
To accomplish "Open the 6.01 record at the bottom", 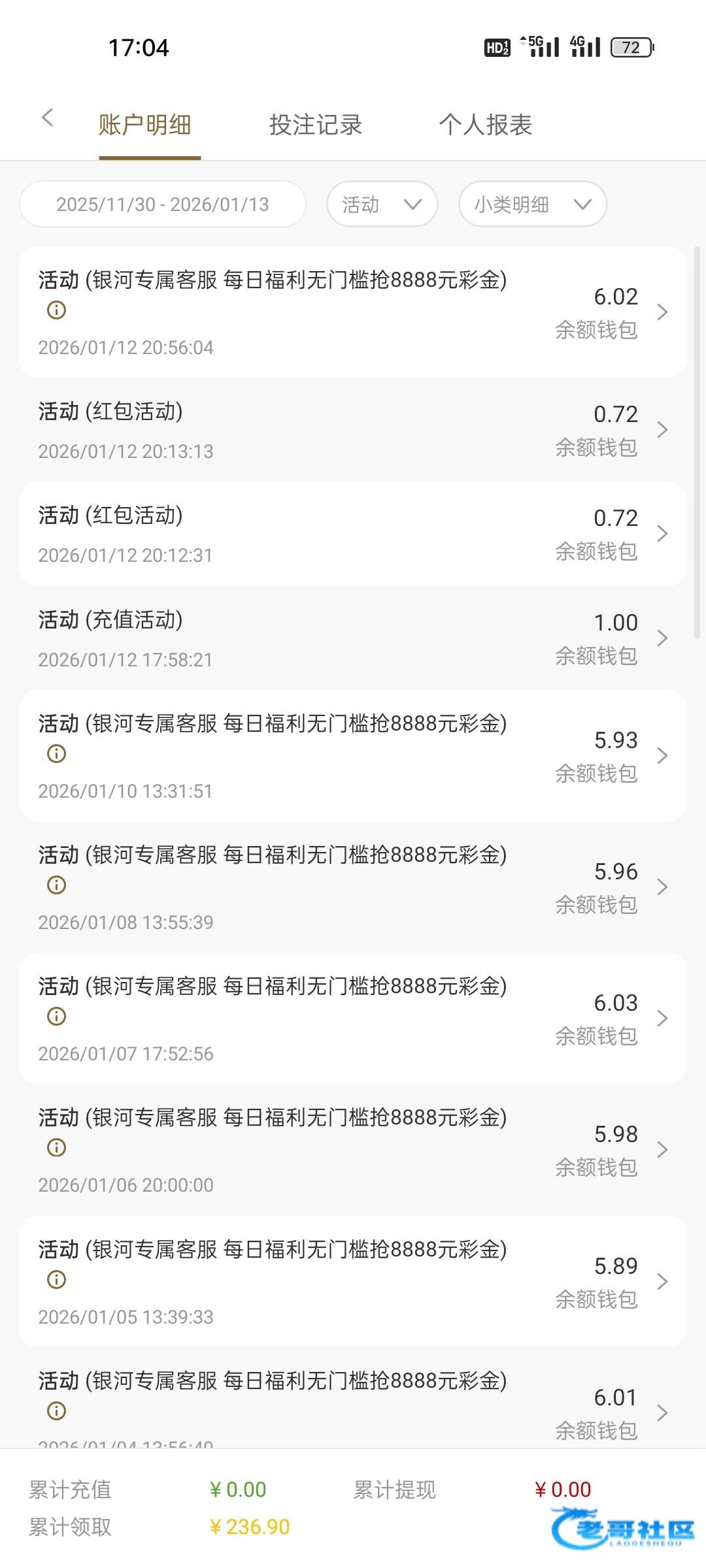I will coord(353,1405).
